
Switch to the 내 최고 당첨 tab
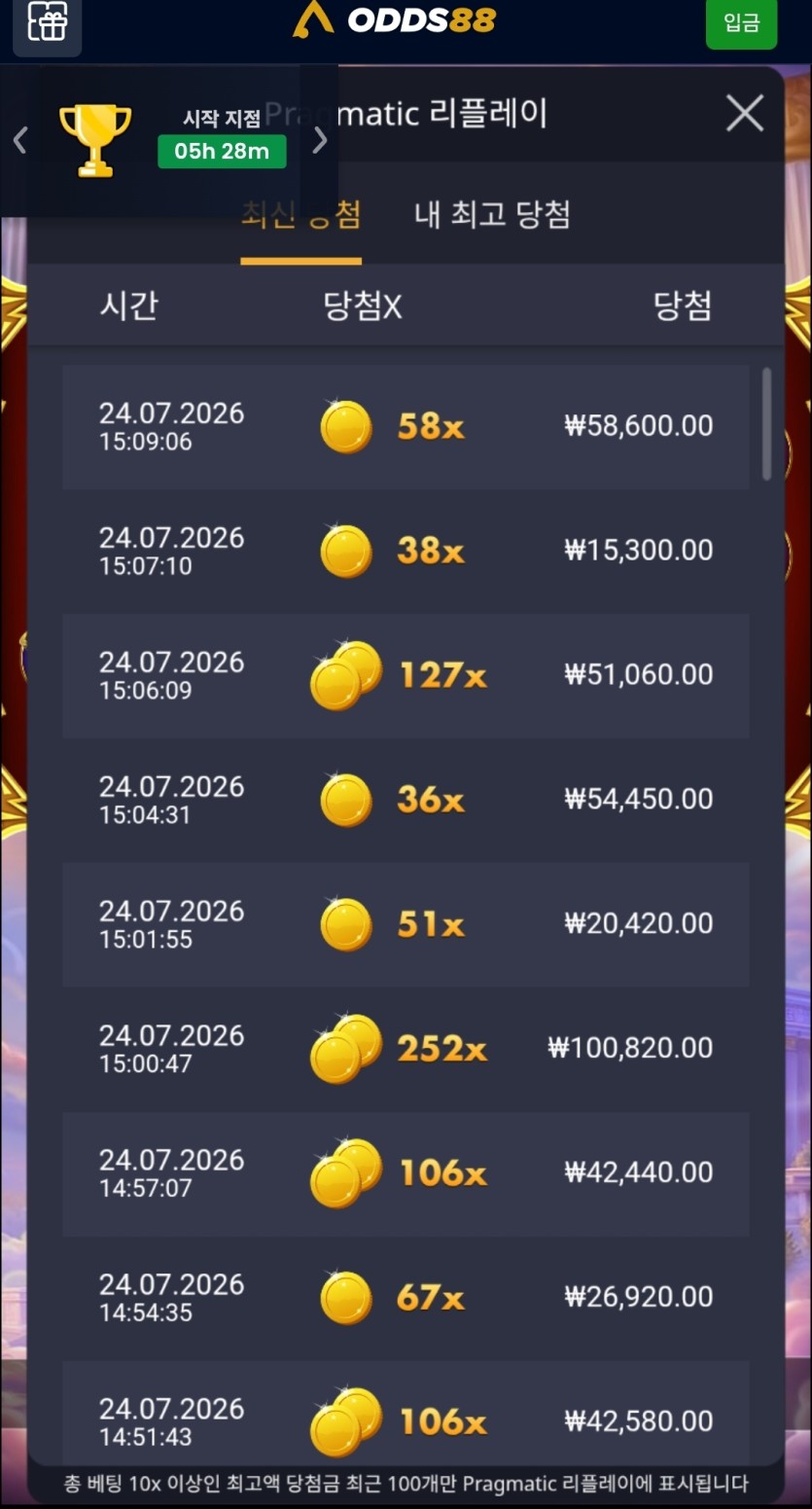492,214
